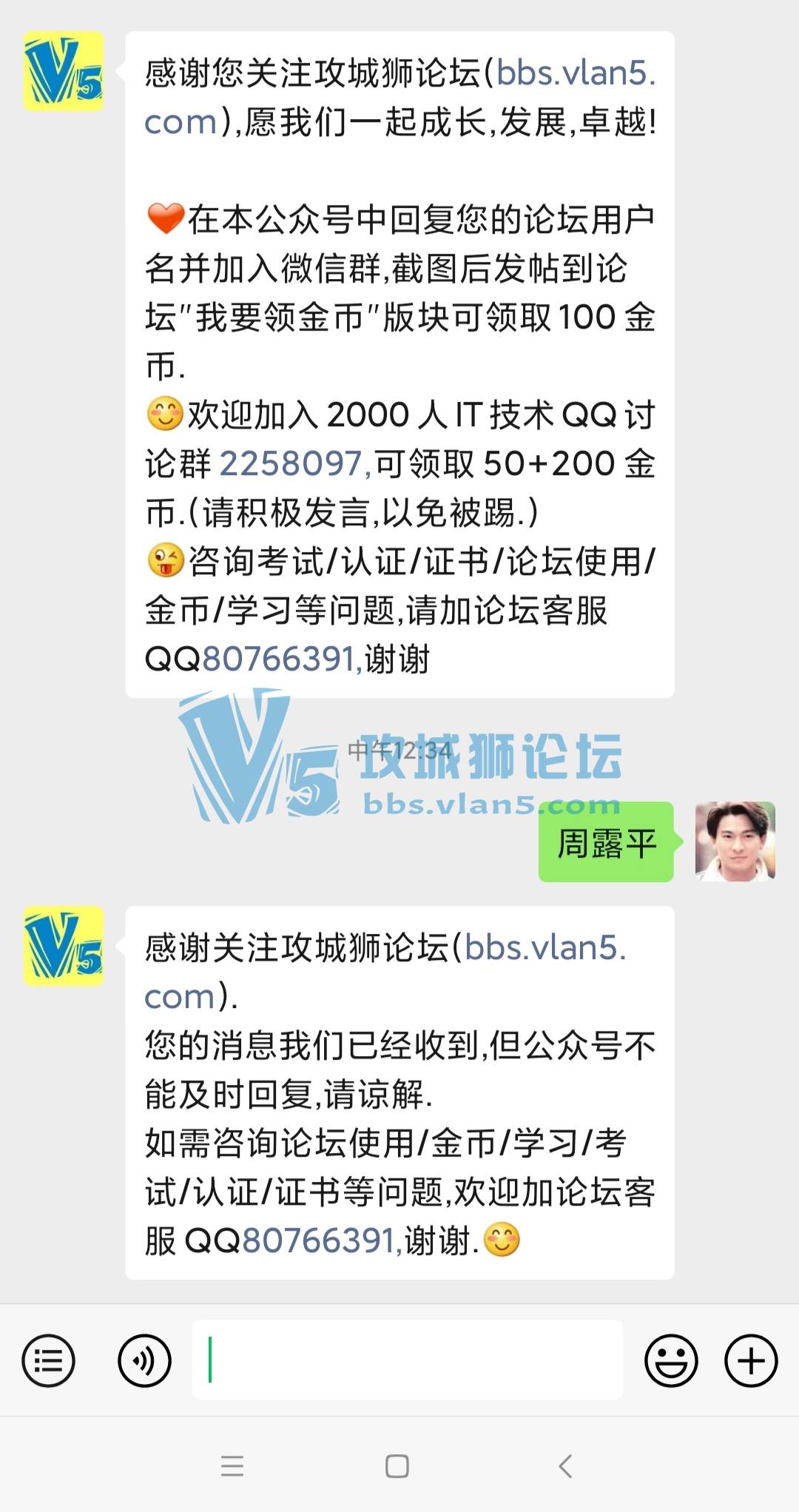Open the emoji sticker panel
This screenshot has width=799, height=1512.
coord(671,1360)
